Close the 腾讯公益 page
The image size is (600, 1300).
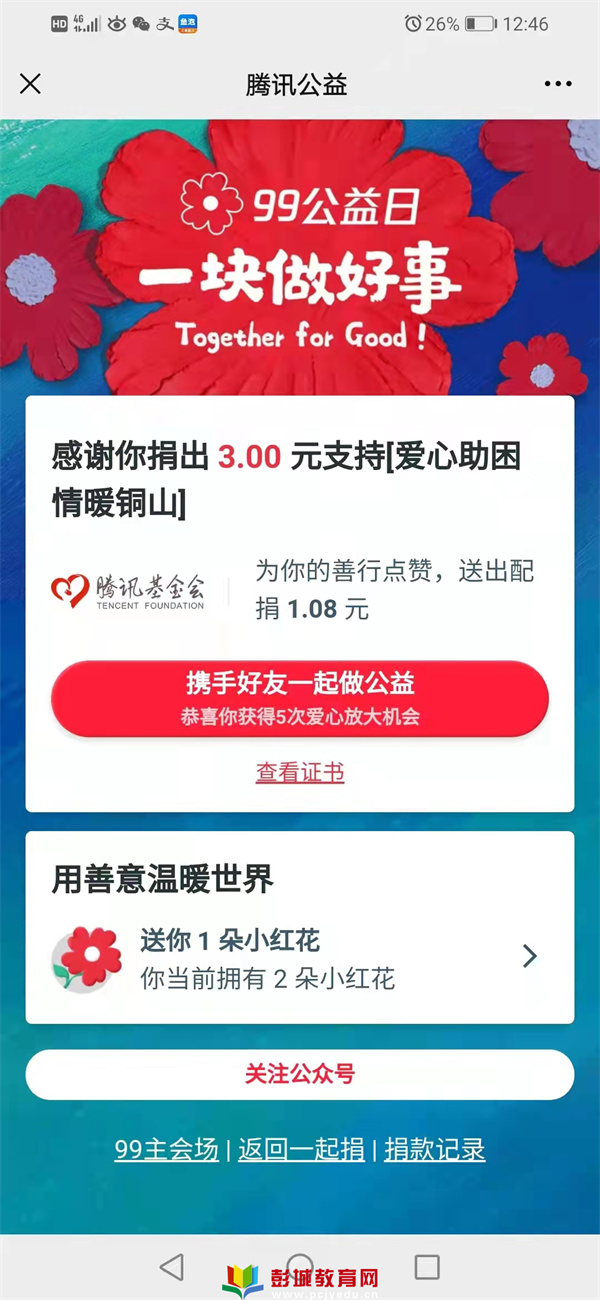click(x=31, y=84)
